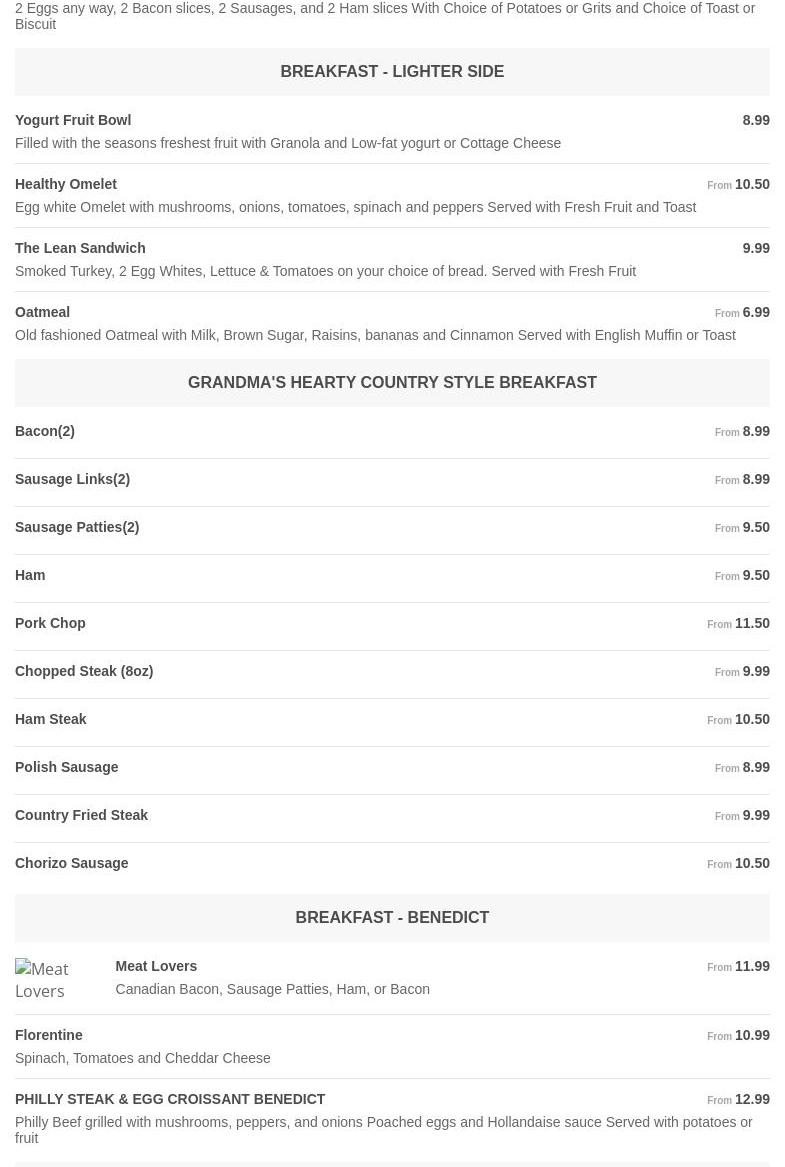Screen dimensions: 785x1167
Task: Select the Pork Chop breakfast
Action: [50, 623]
